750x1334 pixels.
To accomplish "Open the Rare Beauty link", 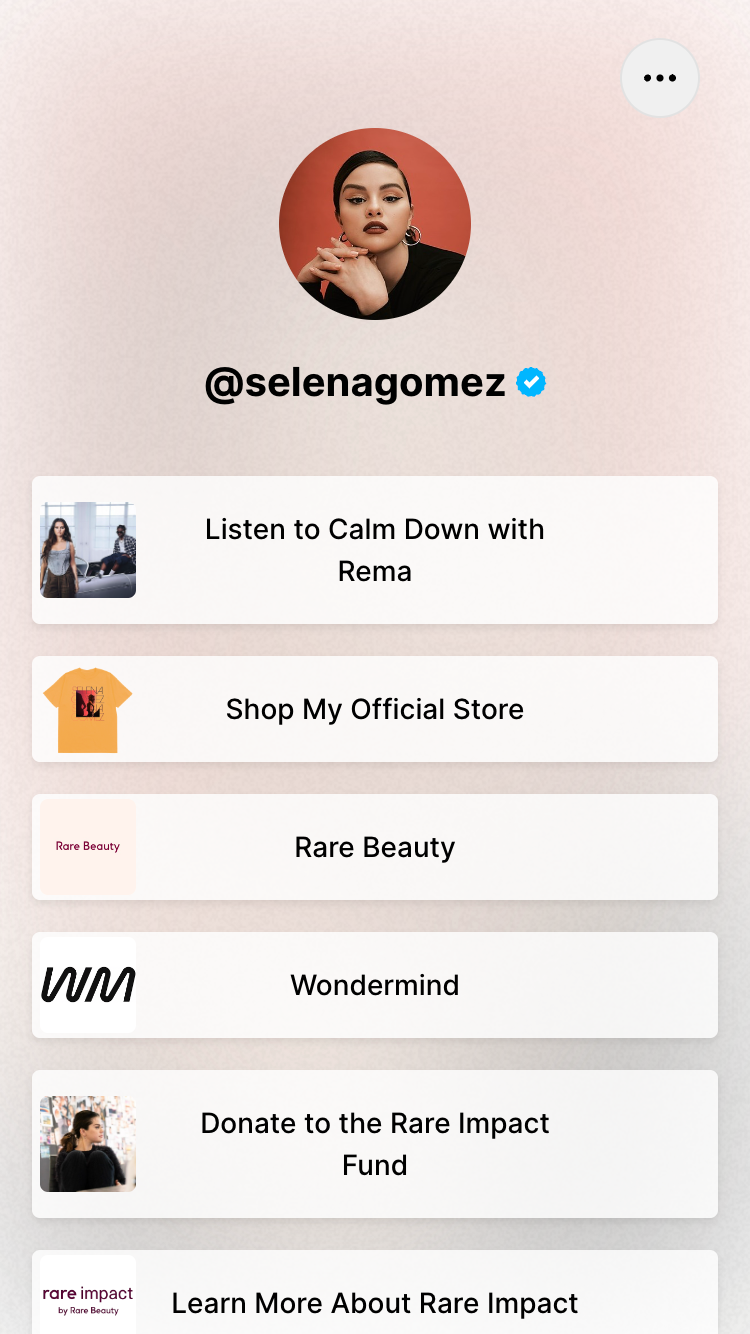I will coord(375,847).
